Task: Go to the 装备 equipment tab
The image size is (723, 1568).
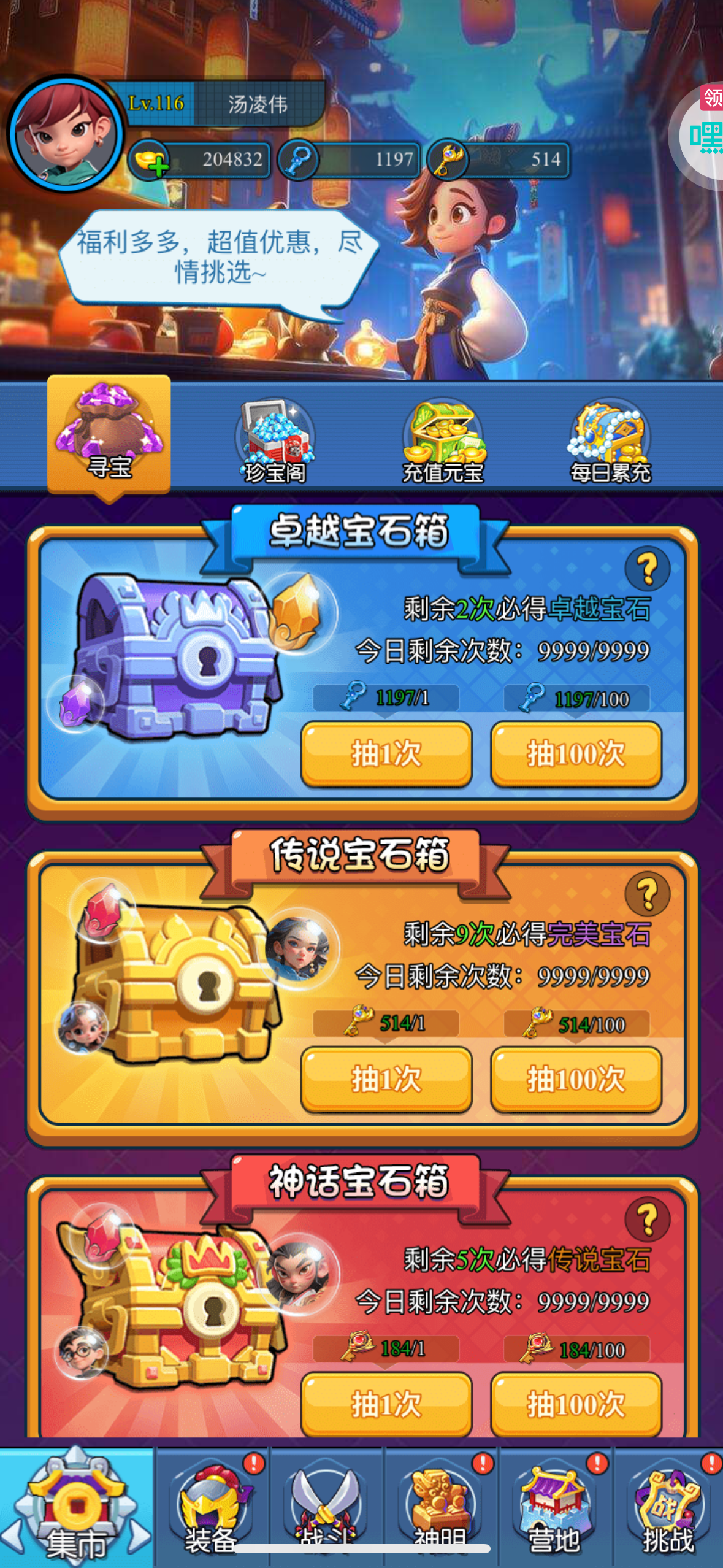Action: [x=212, y=1507]
